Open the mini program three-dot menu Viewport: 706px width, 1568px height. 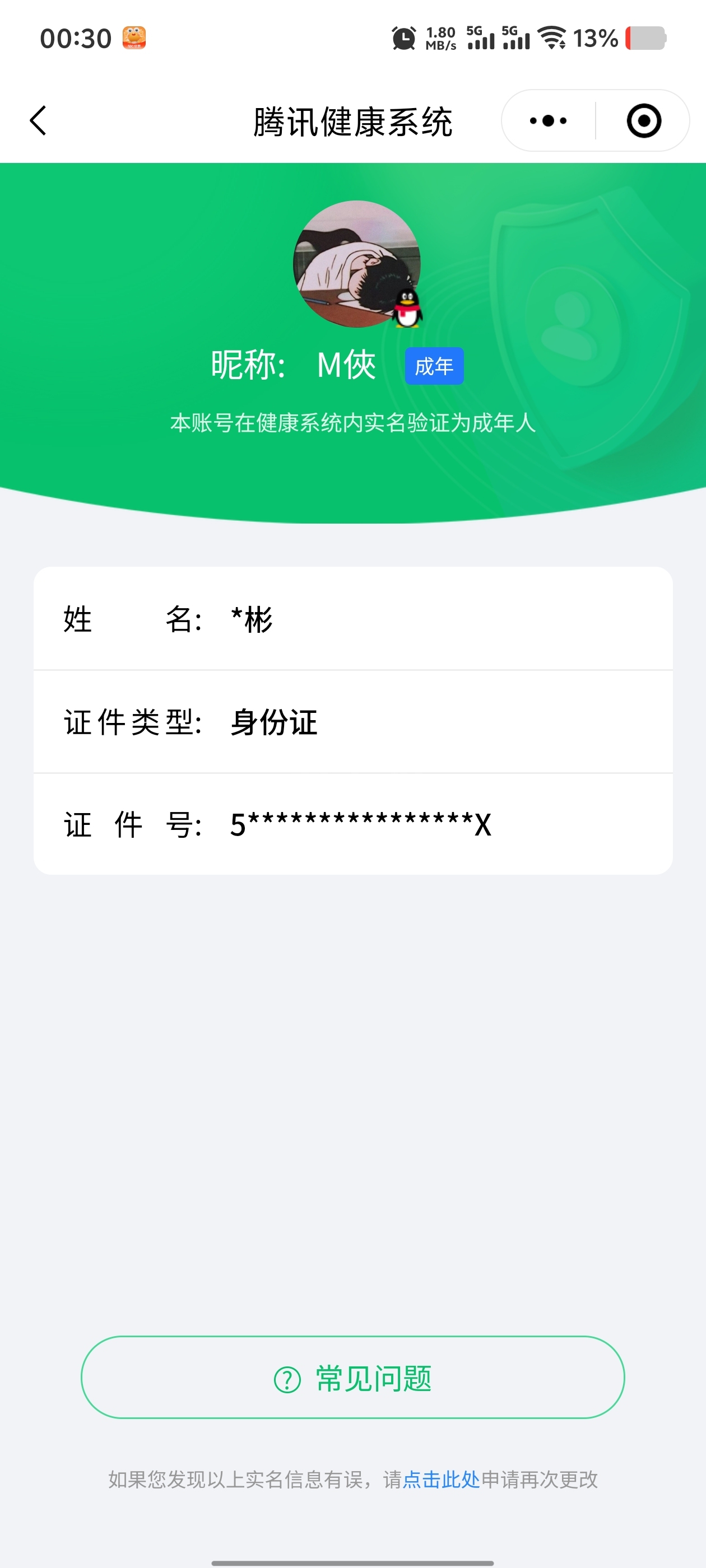548,120
